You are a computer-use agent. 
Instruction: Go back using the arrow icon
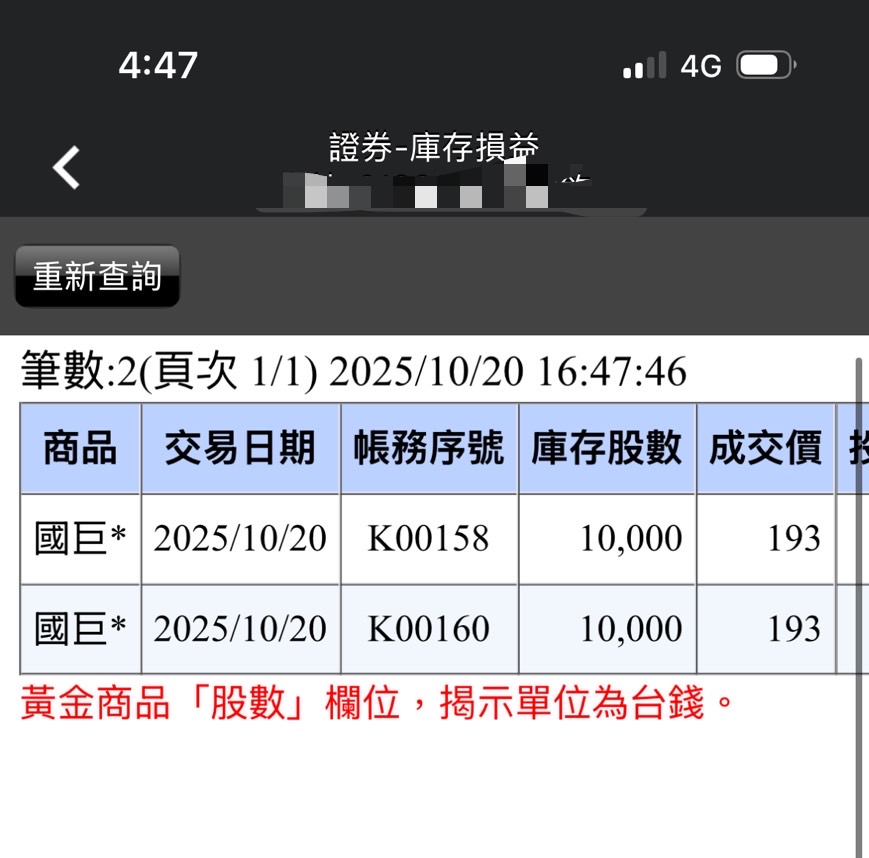67,167
